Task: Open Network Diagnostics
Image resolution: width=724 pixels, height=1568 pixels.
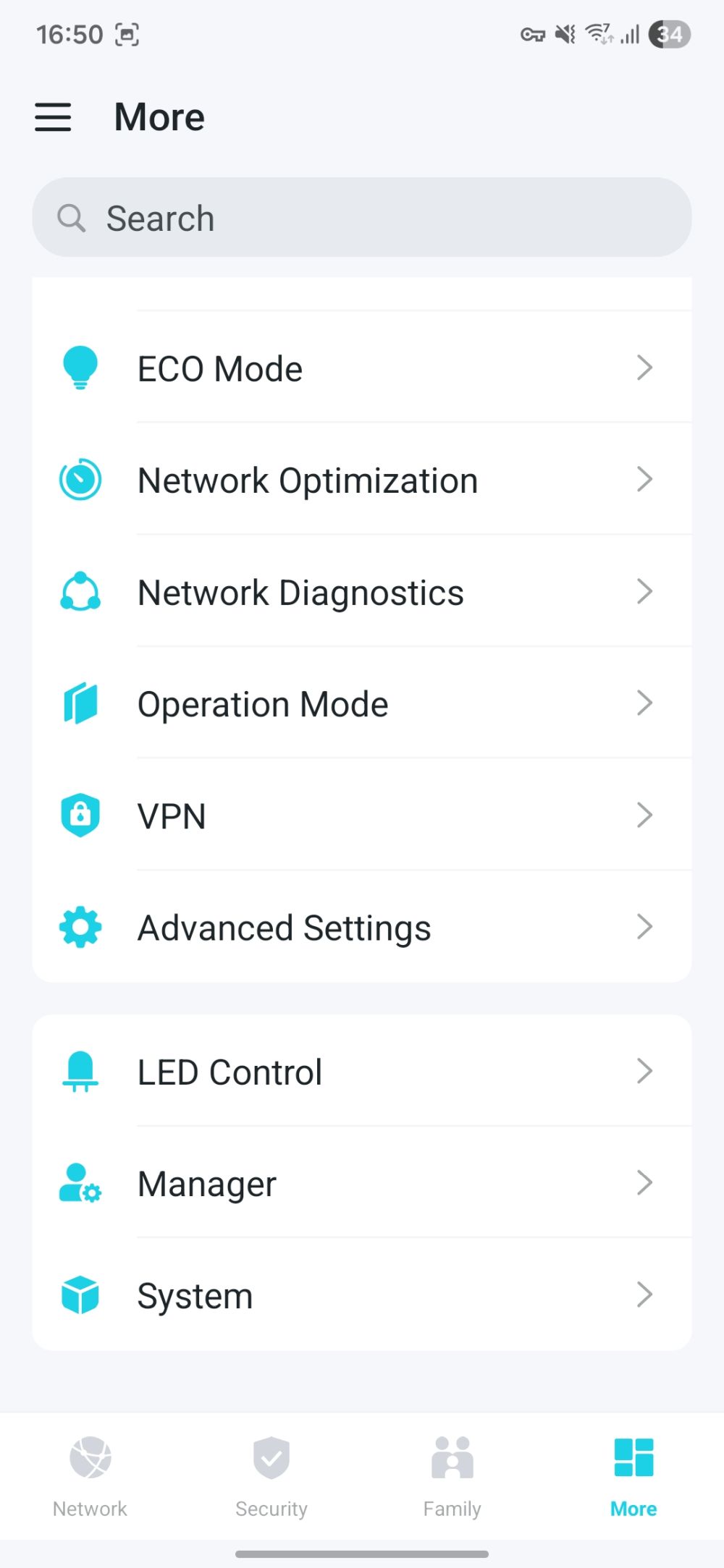Action: point(362,593)
